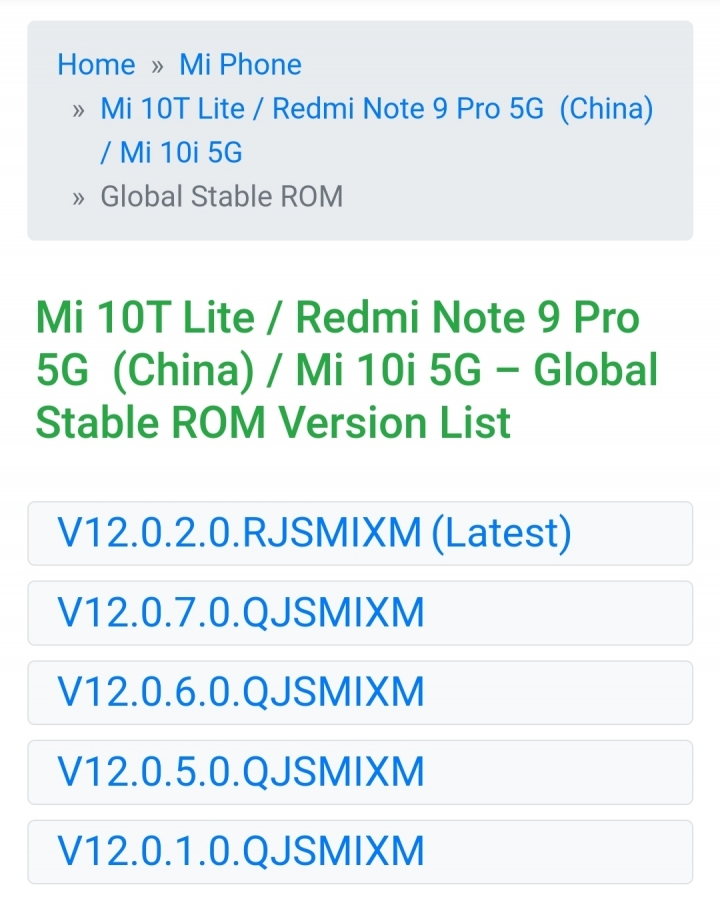
Task: Select ROM version V12.0.7.0.QJSMIXM
Action: click(242, 613)
